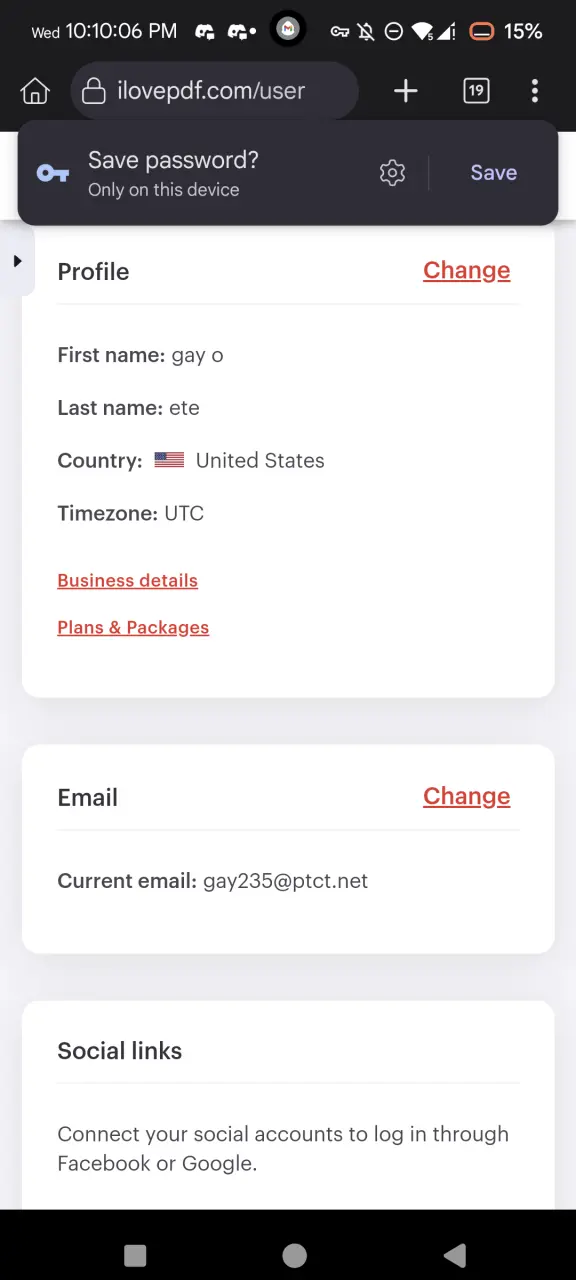Save the password in the prompt
576x1280 pixels.
tap(493, 173)
